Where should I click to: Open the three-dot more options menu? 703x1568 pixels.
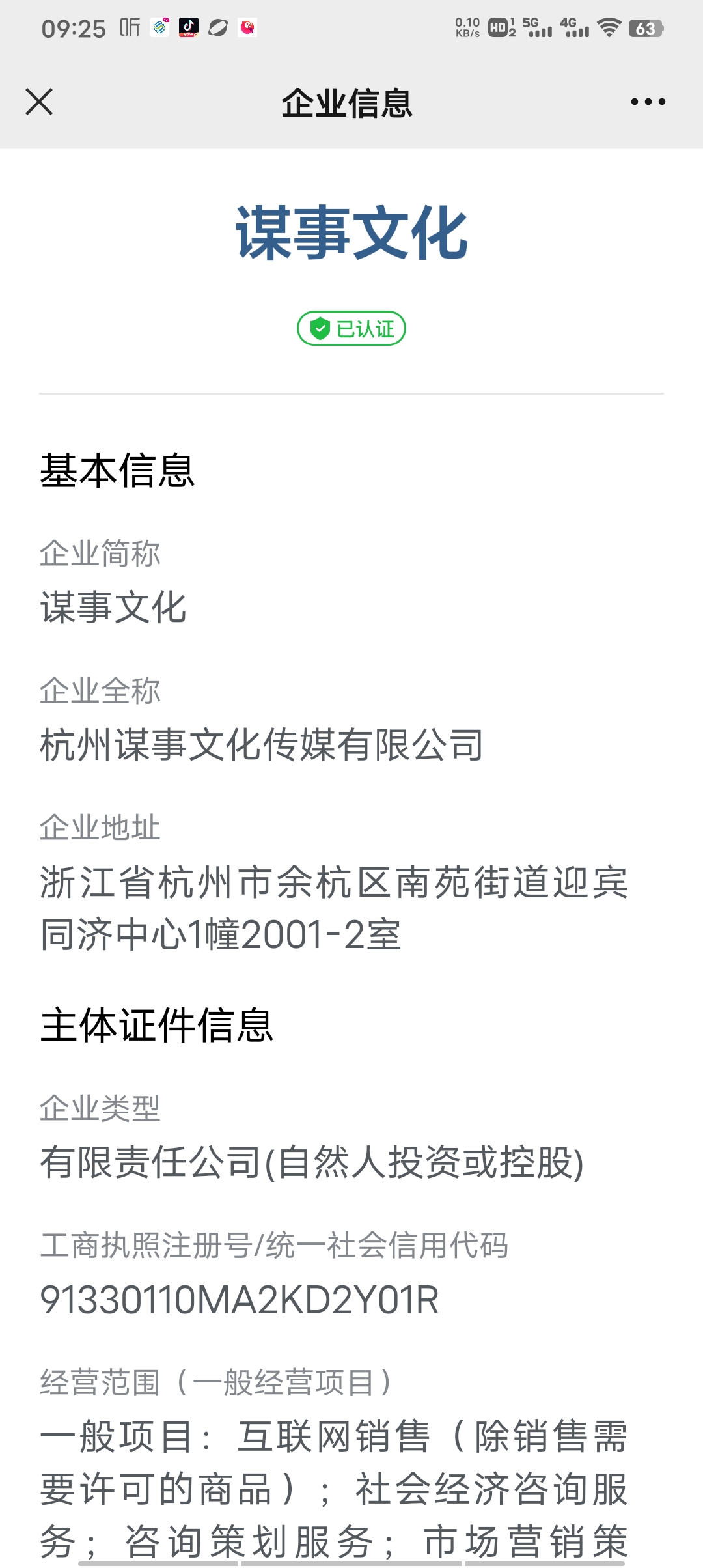(648, 102)
